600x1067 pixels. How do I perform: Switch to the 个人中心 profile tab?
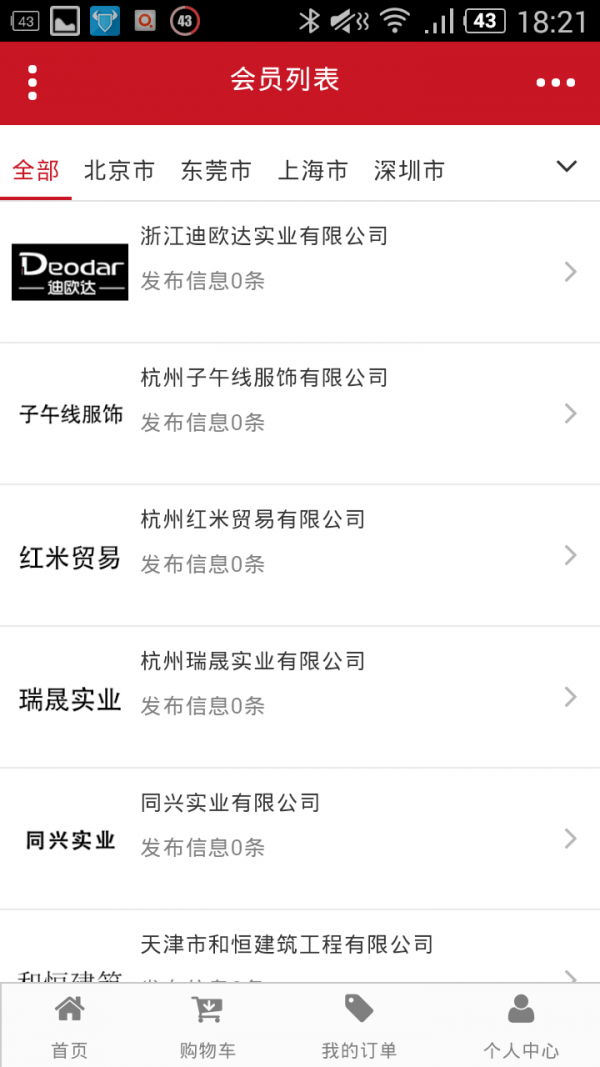click(x=520, y=1026)
